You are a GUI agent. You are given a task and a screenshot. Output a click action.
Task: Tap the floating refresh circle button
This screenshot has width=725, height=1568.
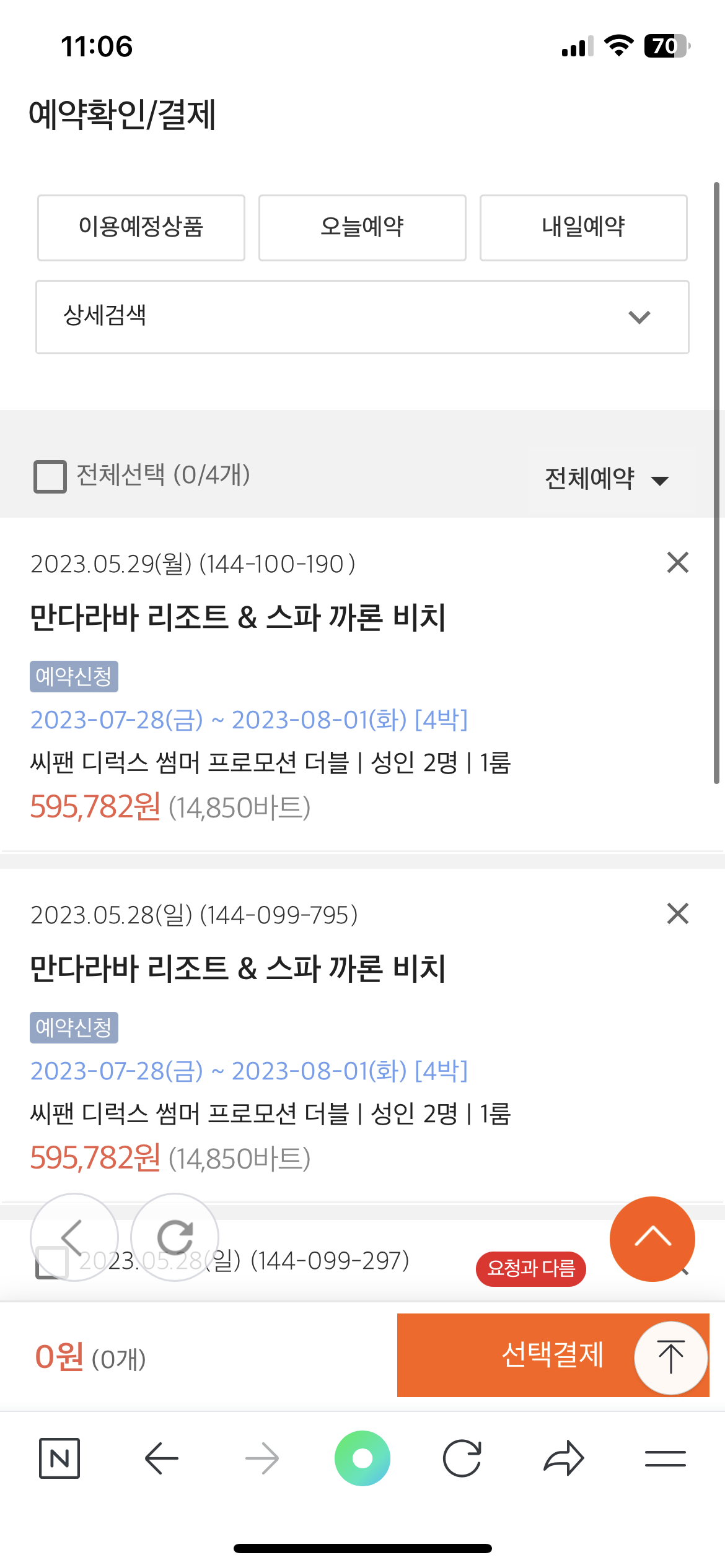point(175,1237)
